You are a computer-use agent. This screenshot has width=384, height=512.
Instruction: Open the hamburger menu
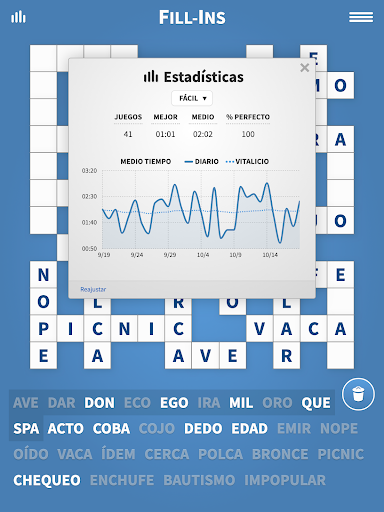click(x=361, y=17)
